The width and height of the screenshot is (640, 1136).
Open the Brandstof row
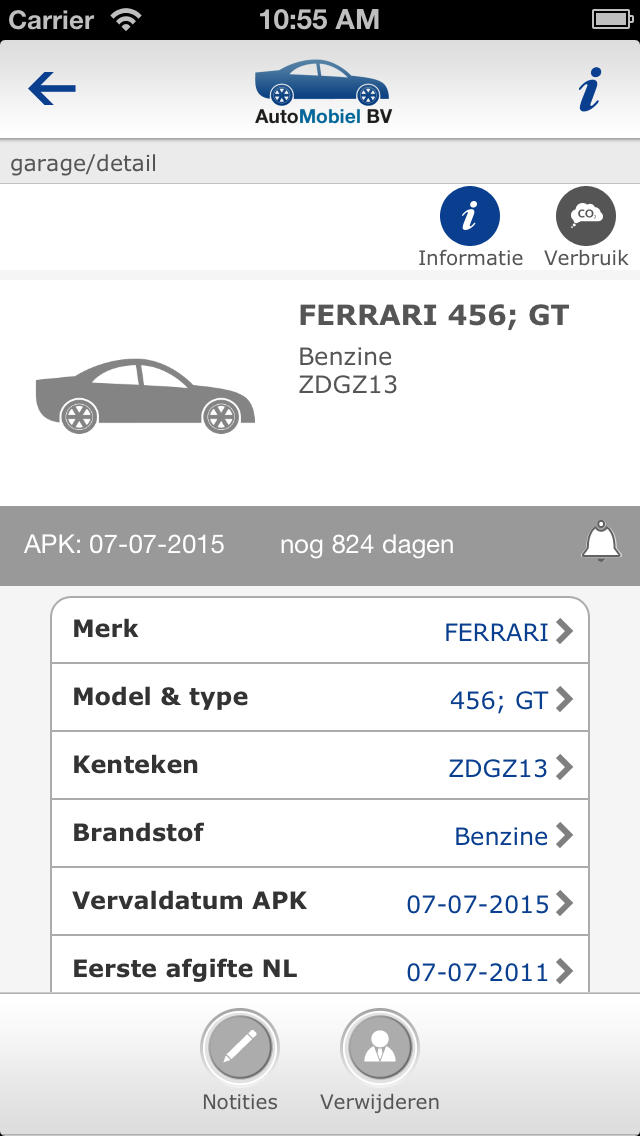[320, 834]
